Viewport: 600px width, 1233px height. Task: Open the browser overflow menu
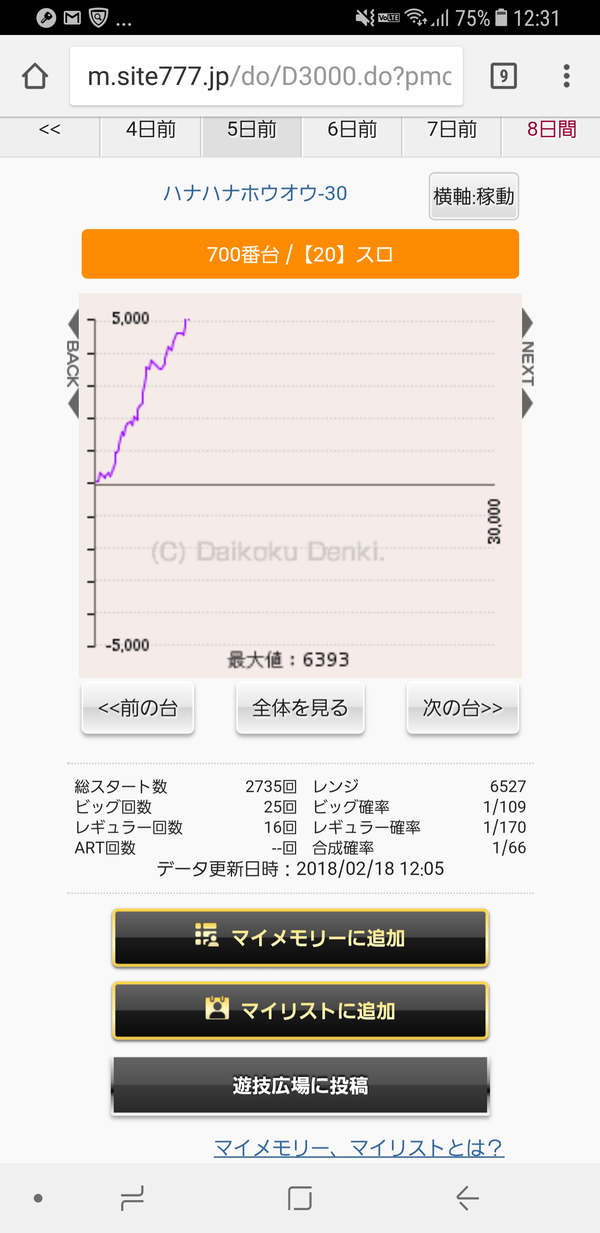coord(567,76)
